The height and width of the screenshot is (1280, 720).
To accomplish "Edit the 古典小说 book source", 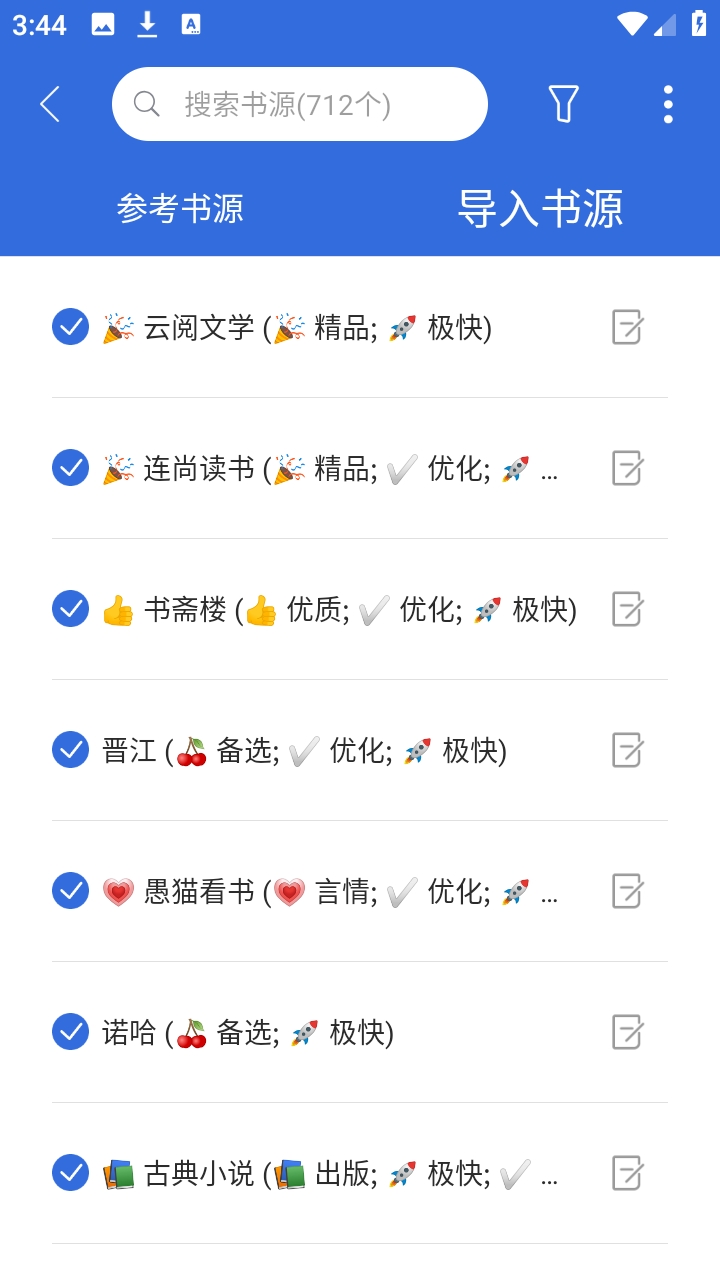I will coord(626,1173).
